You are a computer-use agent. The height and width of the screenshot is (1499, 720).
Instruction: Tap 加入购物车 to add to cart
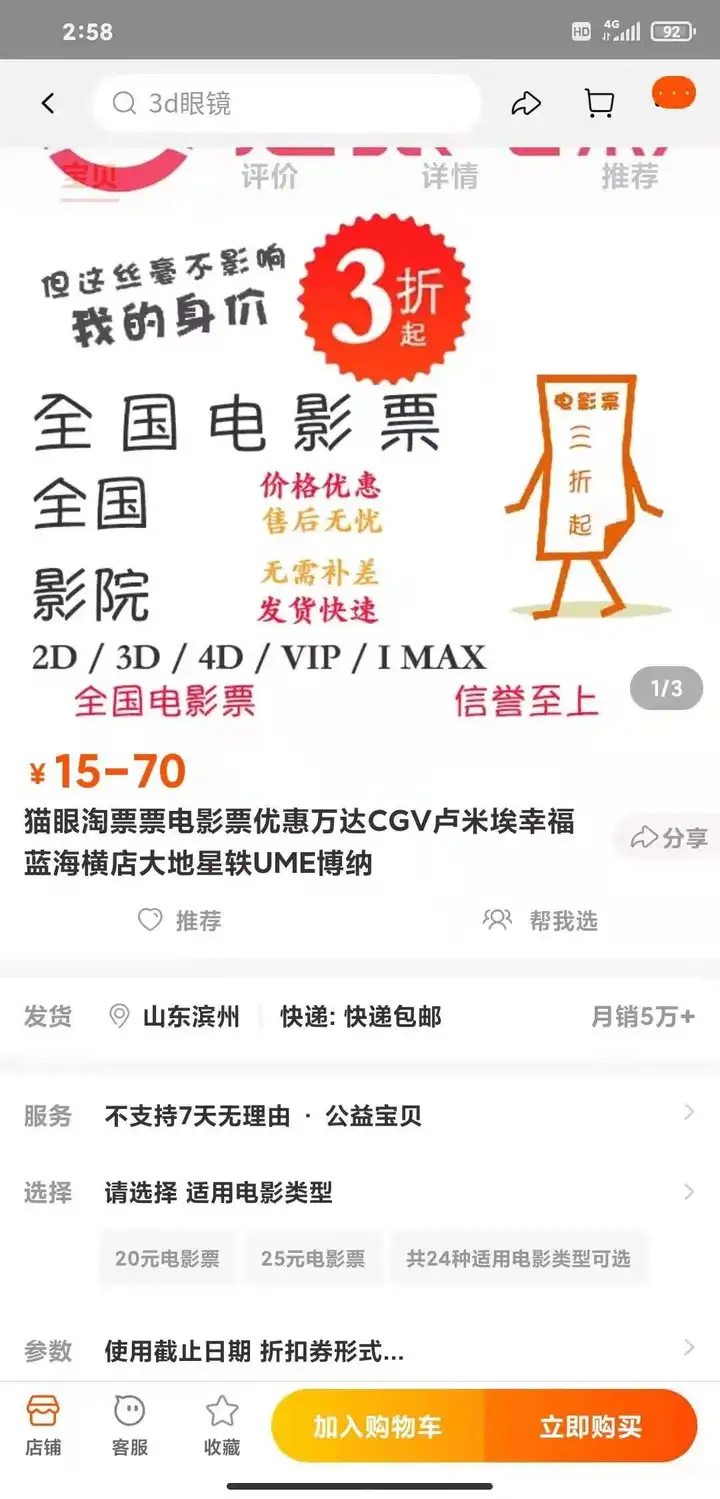click(x=377, y=1426)
